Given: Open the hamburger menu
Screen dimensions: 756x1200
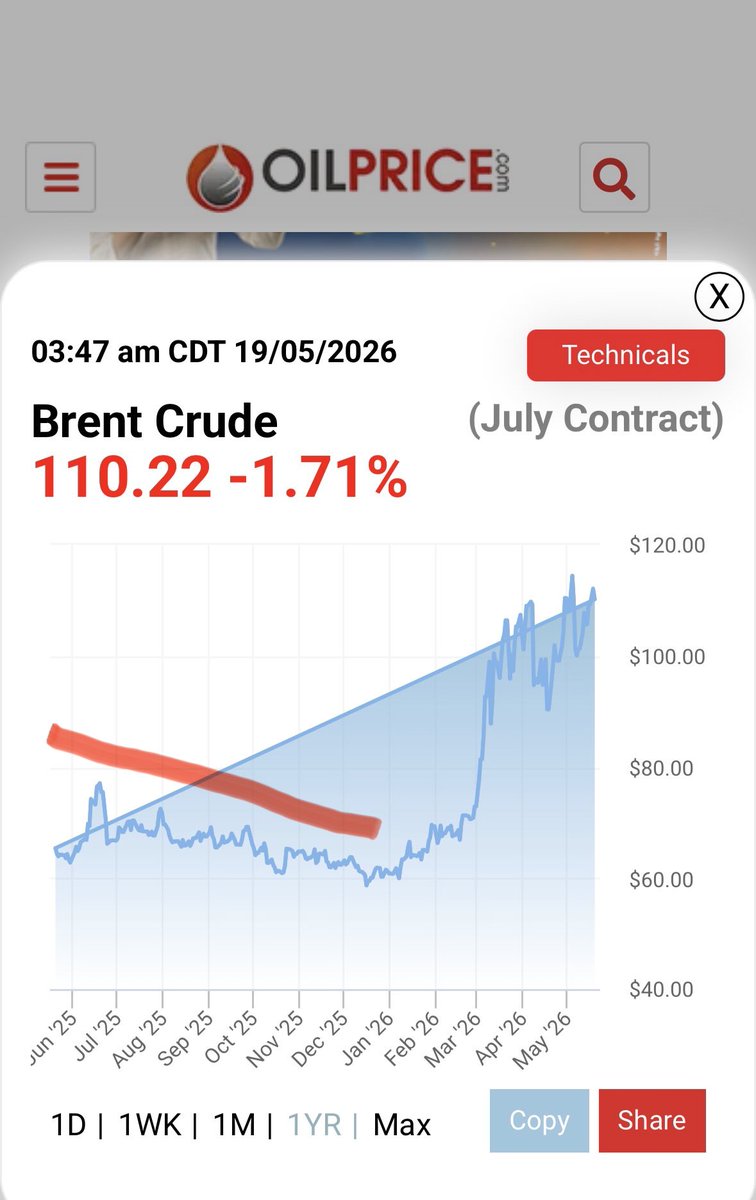Looking at the screenshot, I should [61, 178].
